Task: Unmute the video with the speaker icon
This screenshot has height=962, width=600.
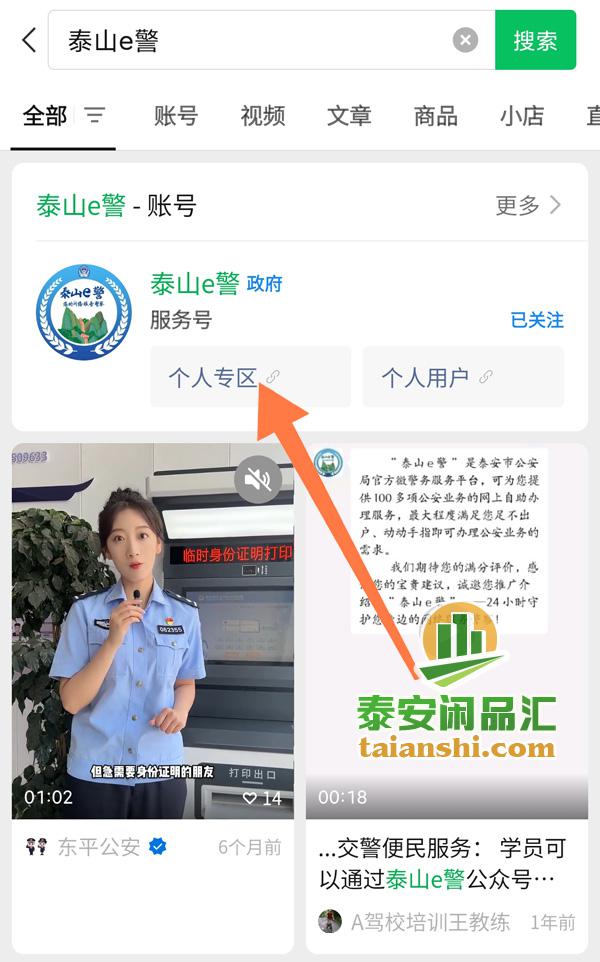Action: [x=257, y=481]
